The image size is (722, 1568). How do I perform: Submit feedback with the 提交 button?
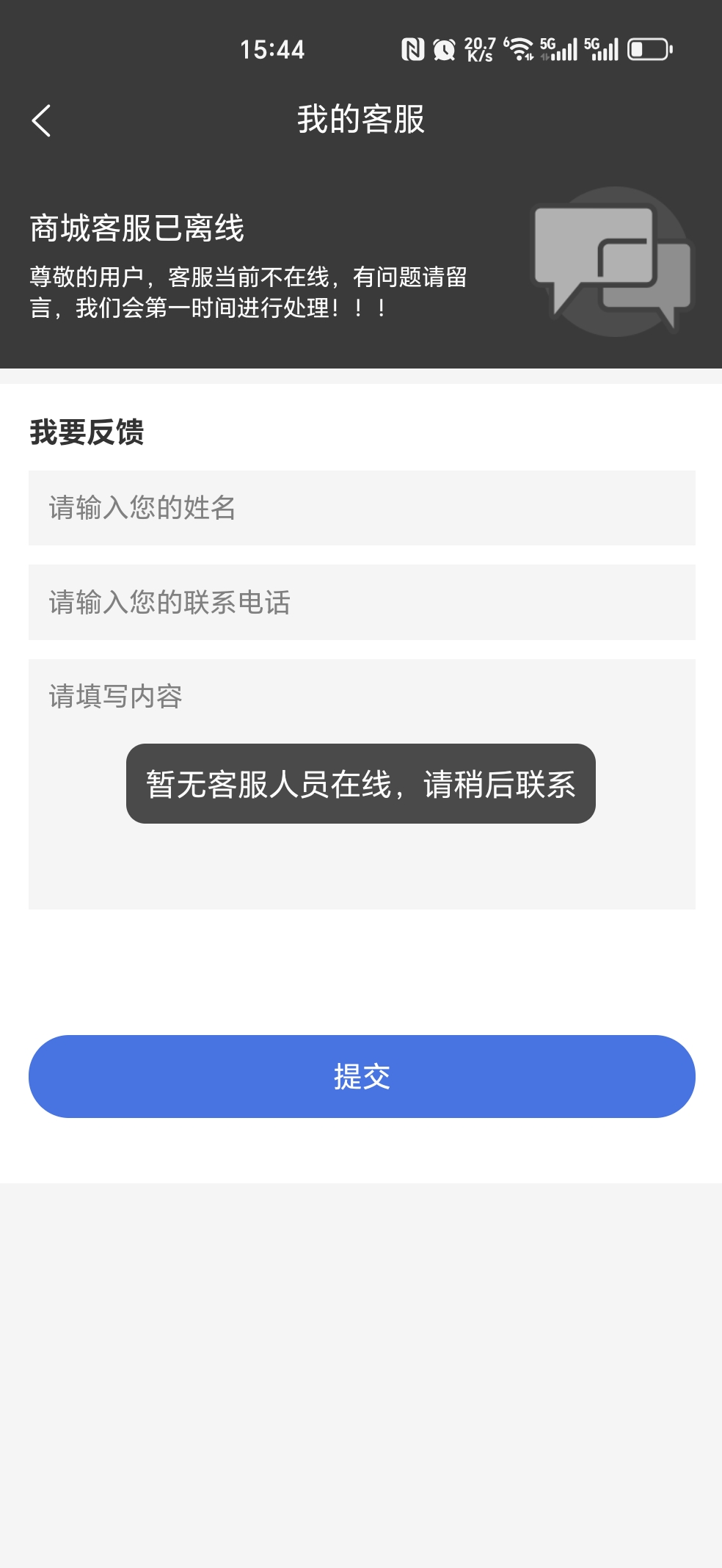362,1076
